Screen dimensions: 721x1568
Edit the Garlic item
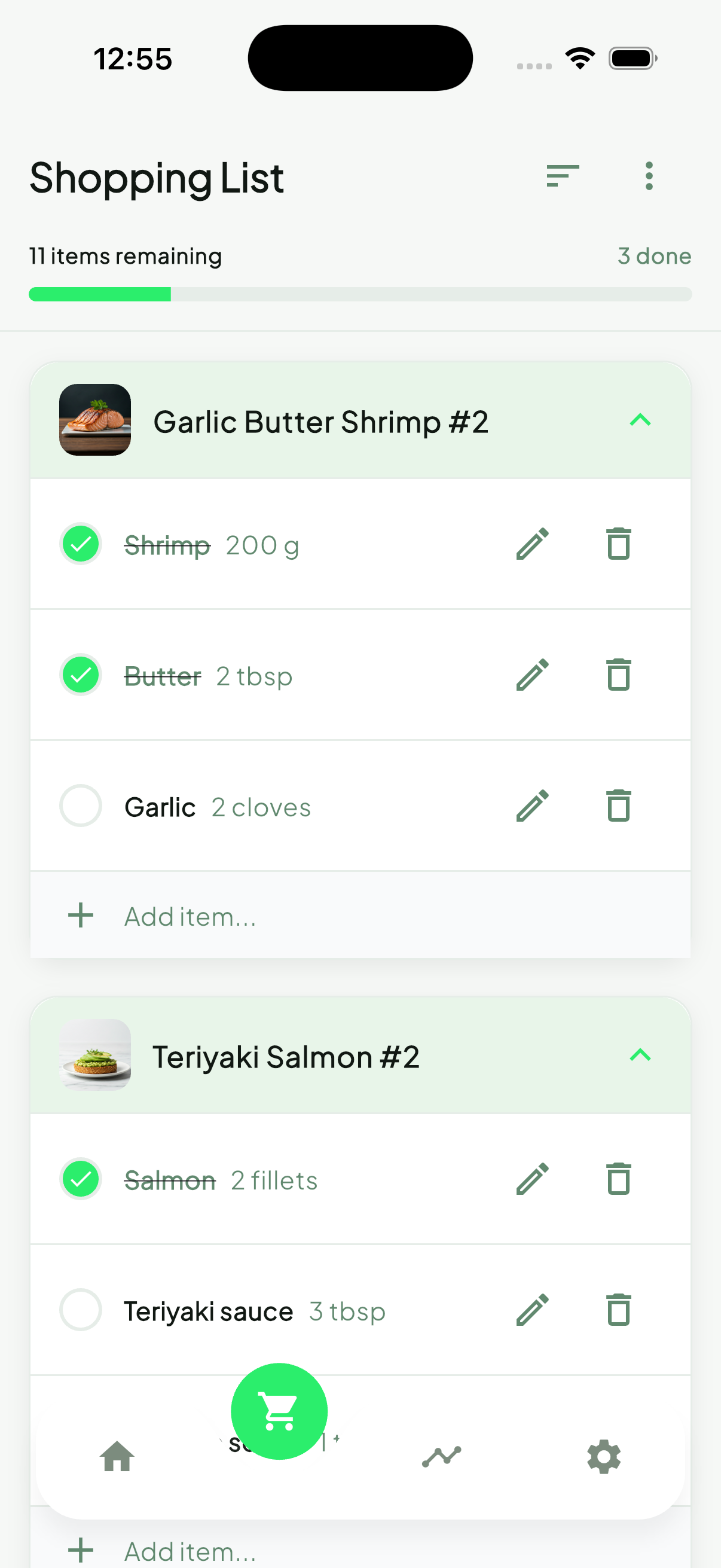point(533,806)
